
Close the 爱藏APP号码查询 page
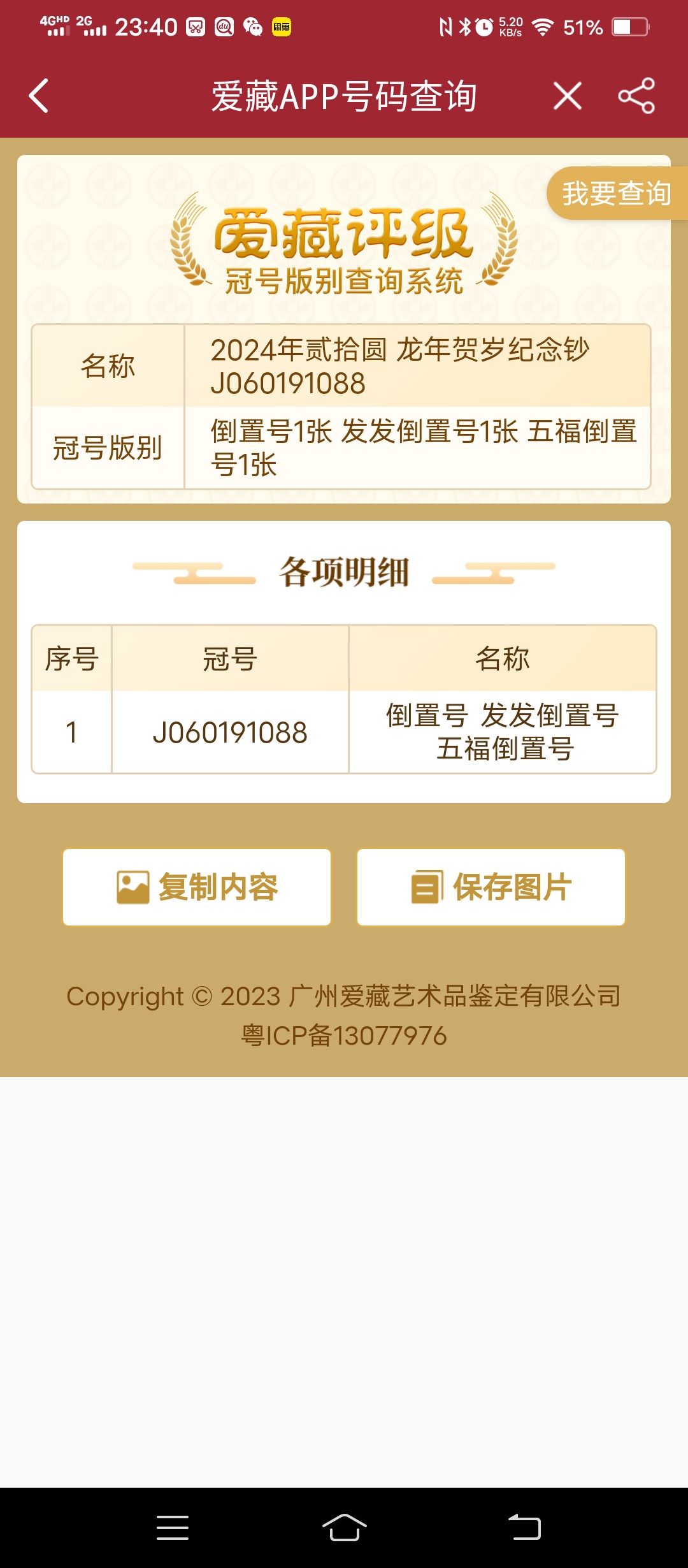(567, 96)
